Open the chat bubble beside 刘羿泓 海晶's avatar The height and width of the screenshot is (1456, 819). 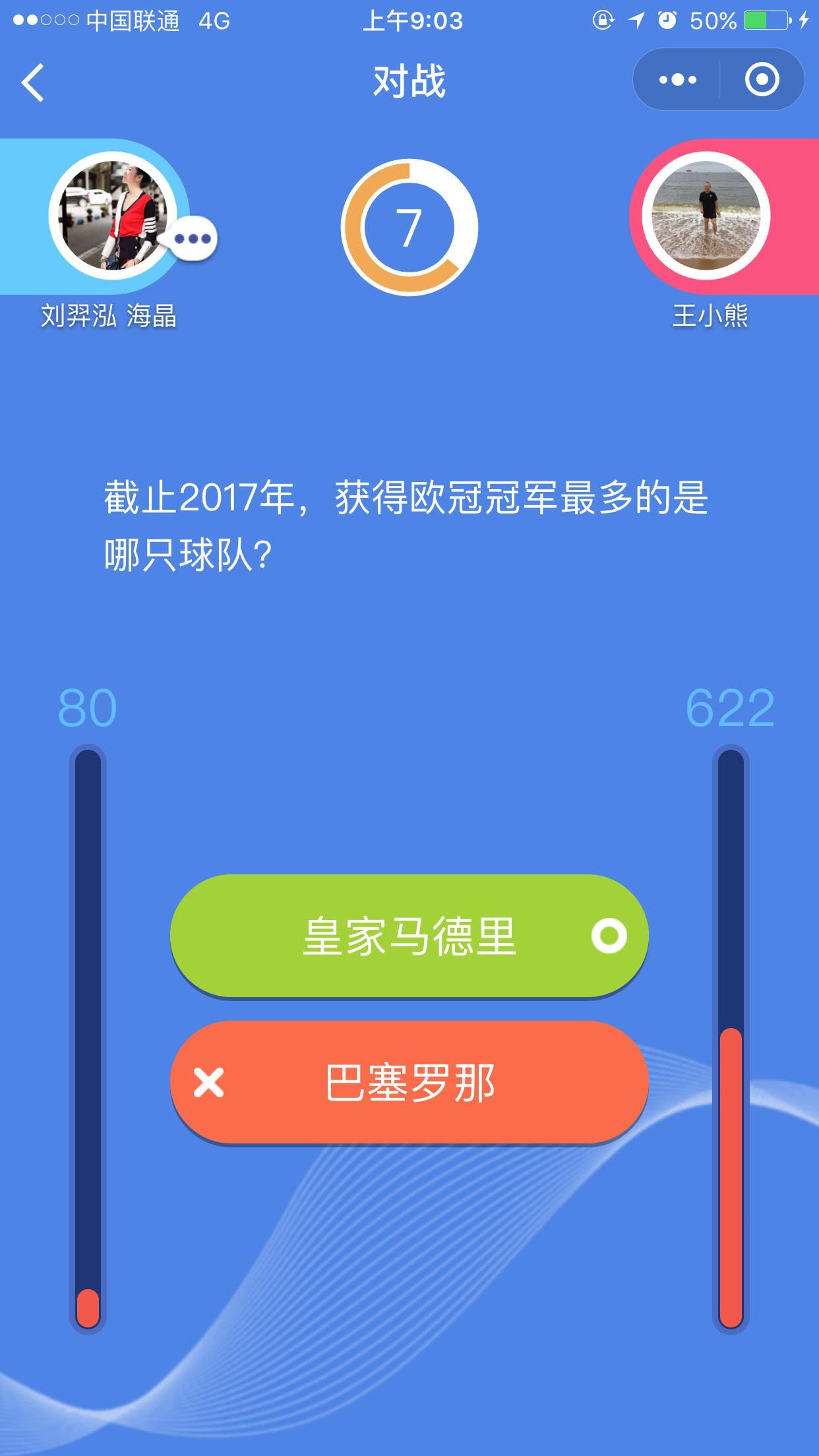pos(193,238)
